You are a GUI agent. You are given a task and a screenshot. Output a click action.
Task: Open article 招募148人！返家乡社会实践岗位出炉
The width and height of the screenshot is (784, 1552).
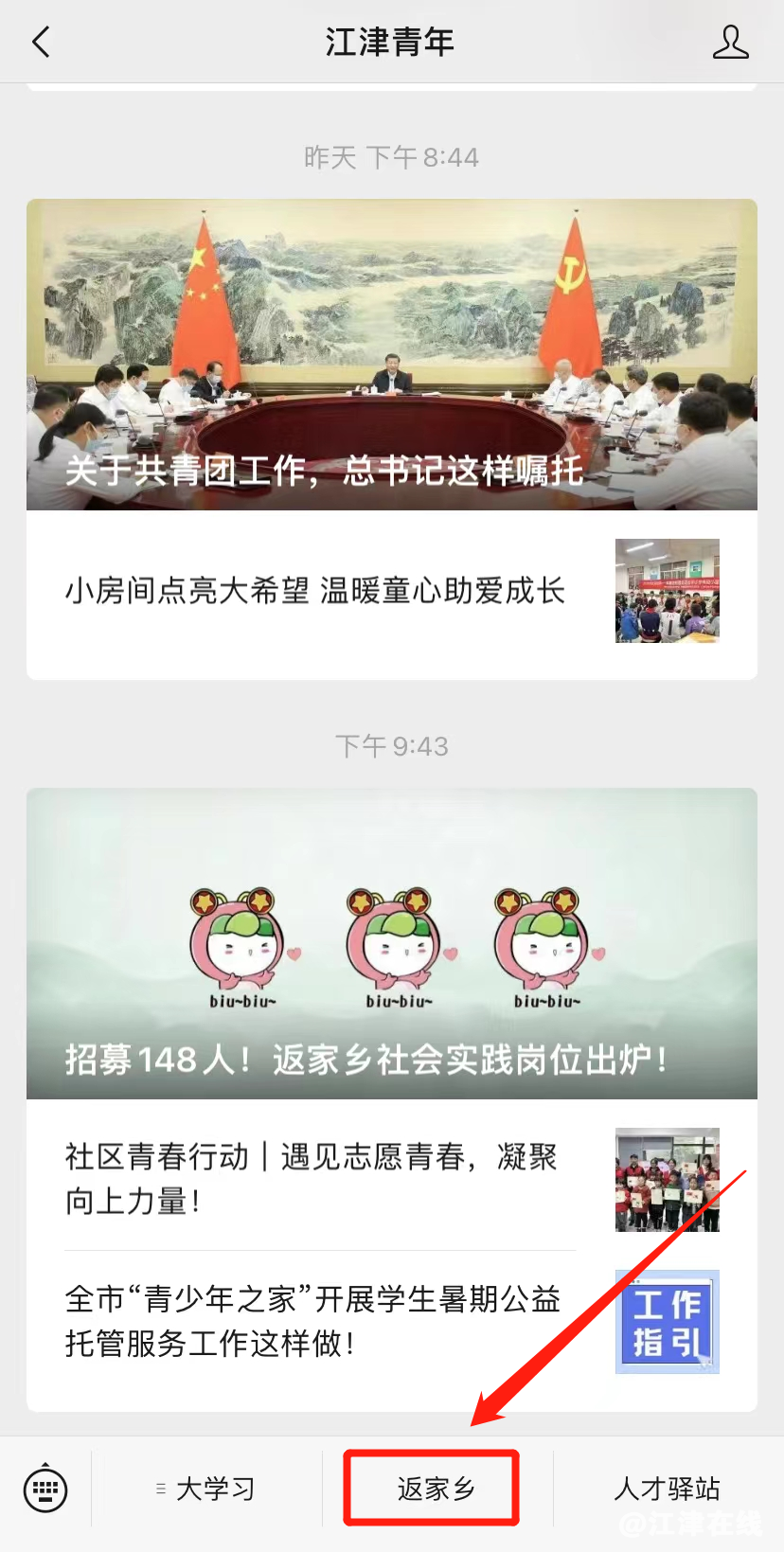(391, 943)
